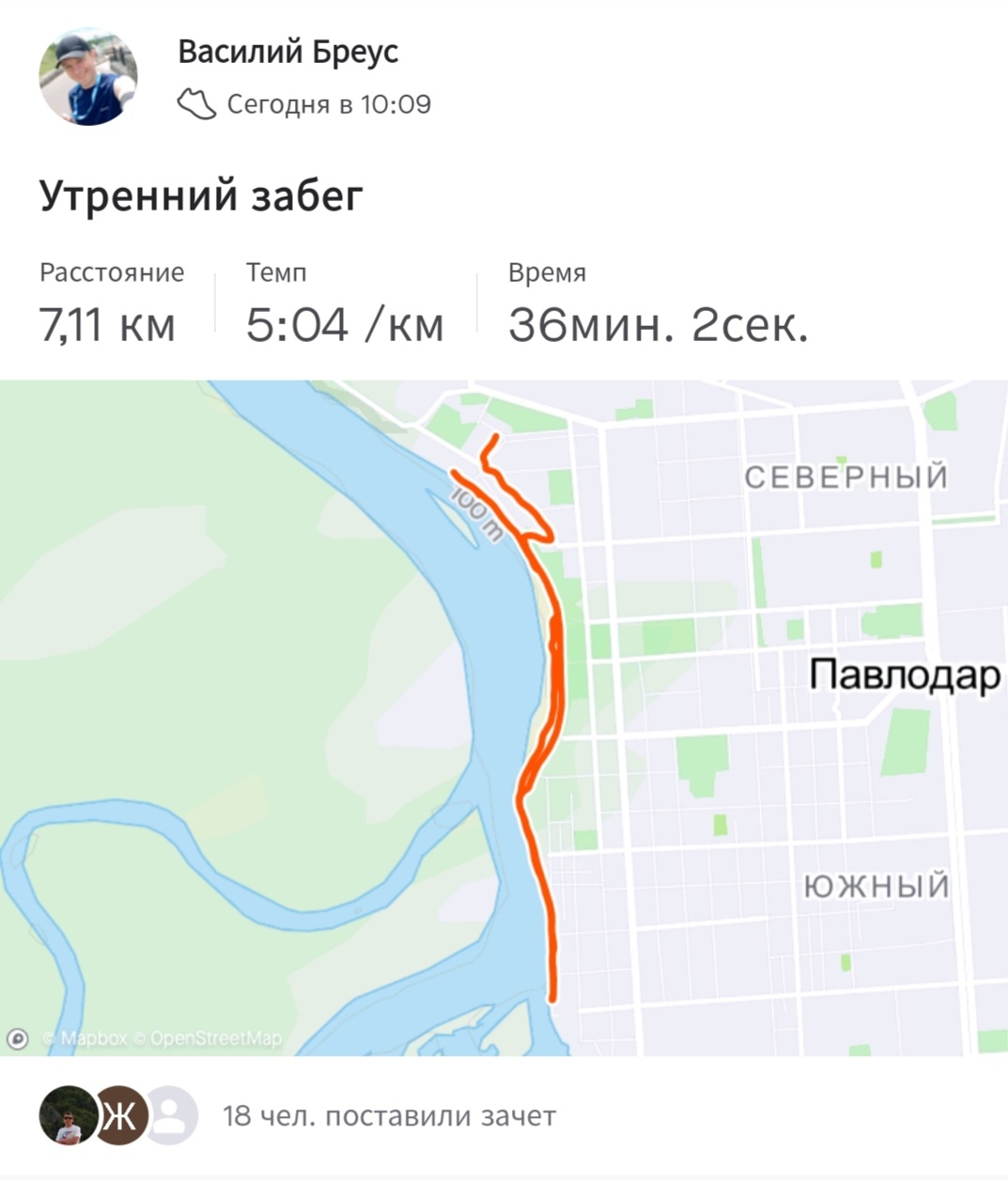
Task: Open the Утренний забег activity details
Action: coord(201,196)
